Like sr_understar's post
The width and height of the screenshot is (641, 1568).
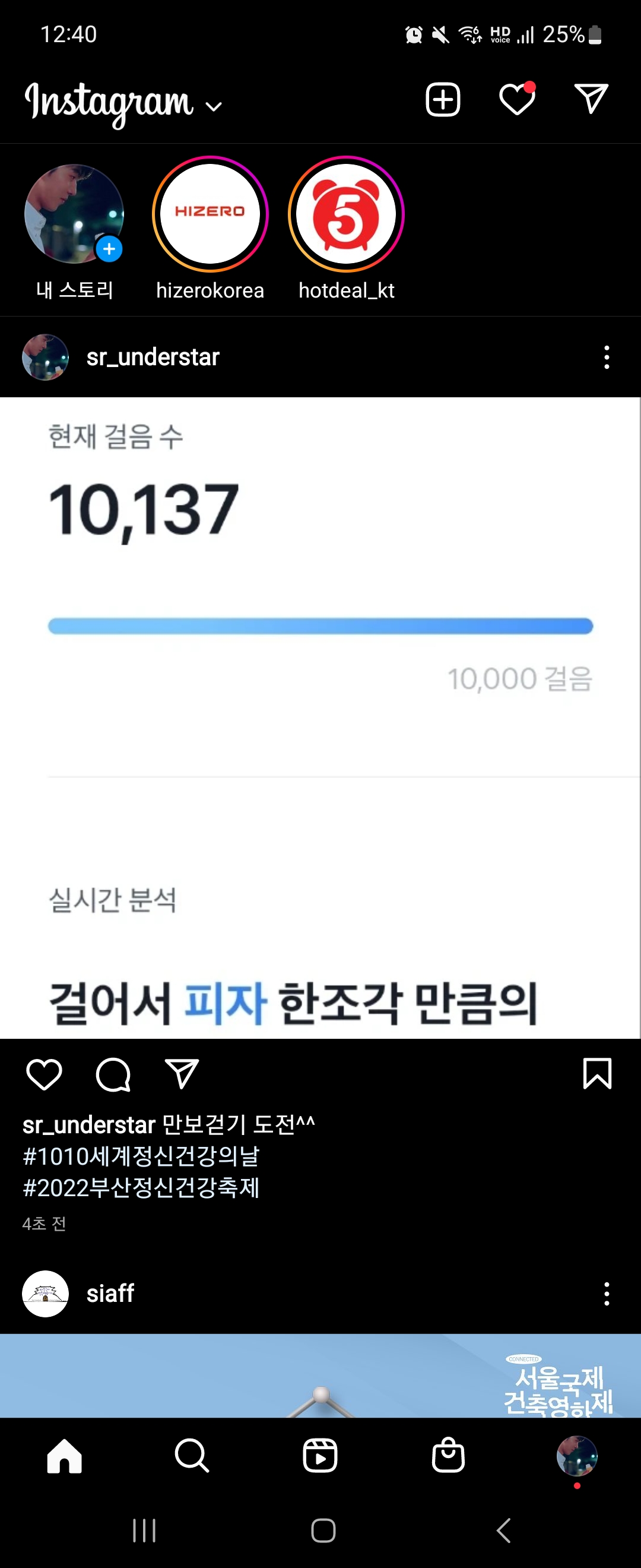[45, 1074]
